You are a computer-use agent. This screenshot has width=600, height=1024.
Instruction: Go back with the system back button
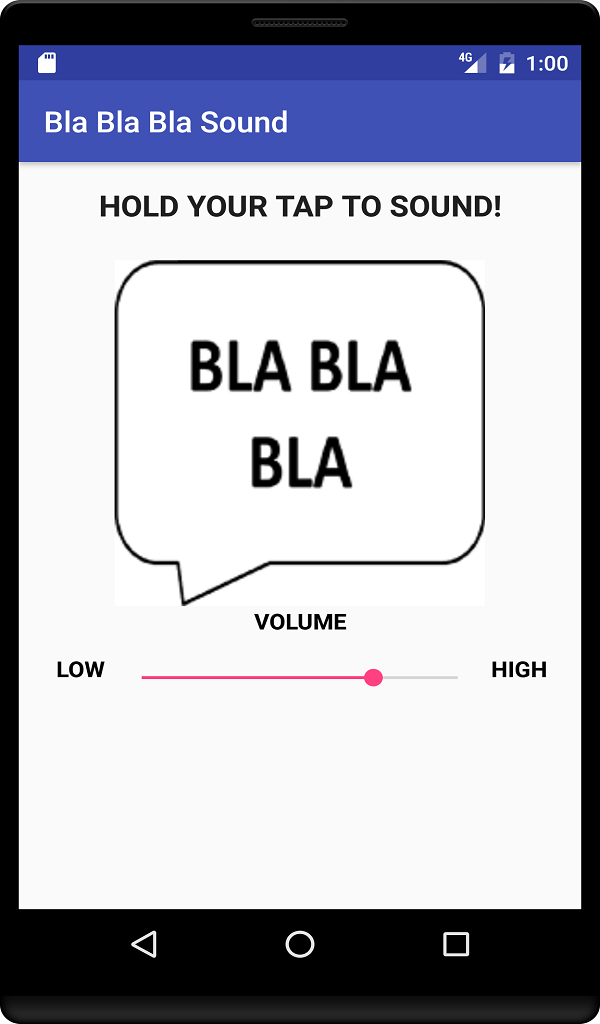[144, 944]
